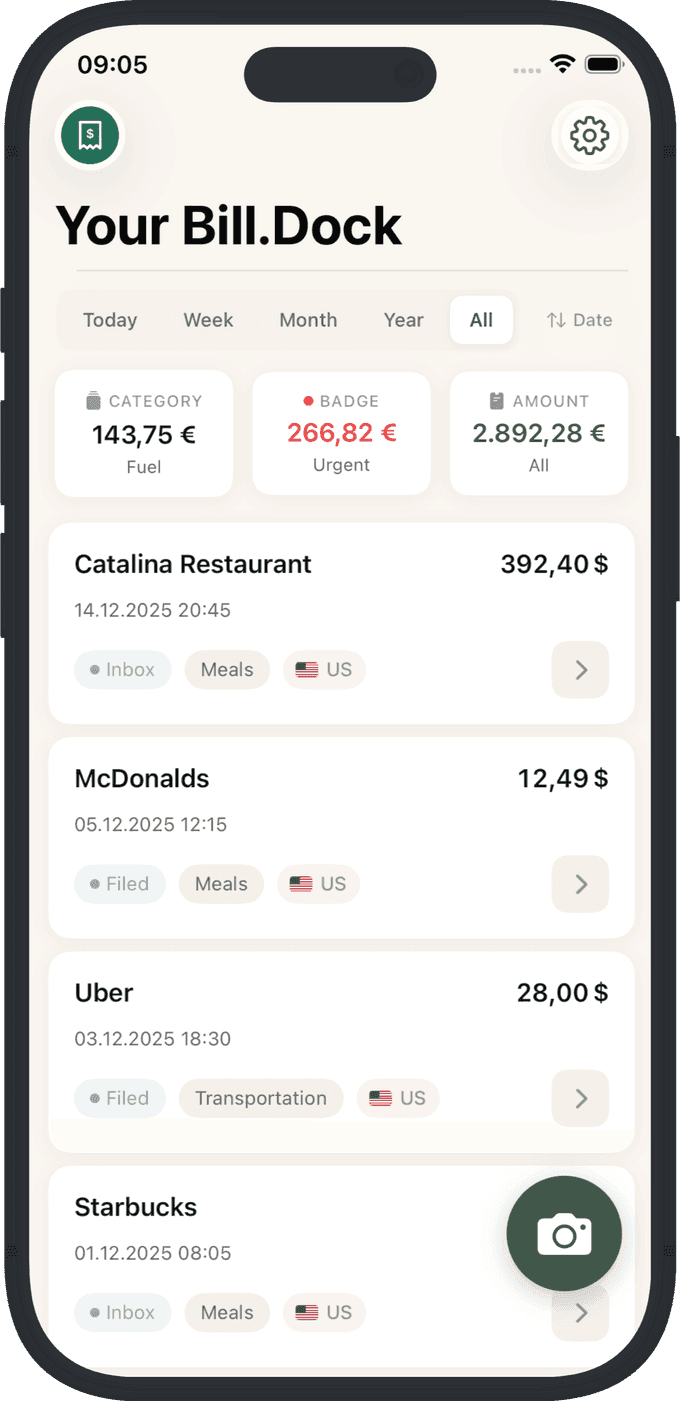
Task: Scan a new receipt with the camera
Action: pyautogui.click(x=564, y=1234)
